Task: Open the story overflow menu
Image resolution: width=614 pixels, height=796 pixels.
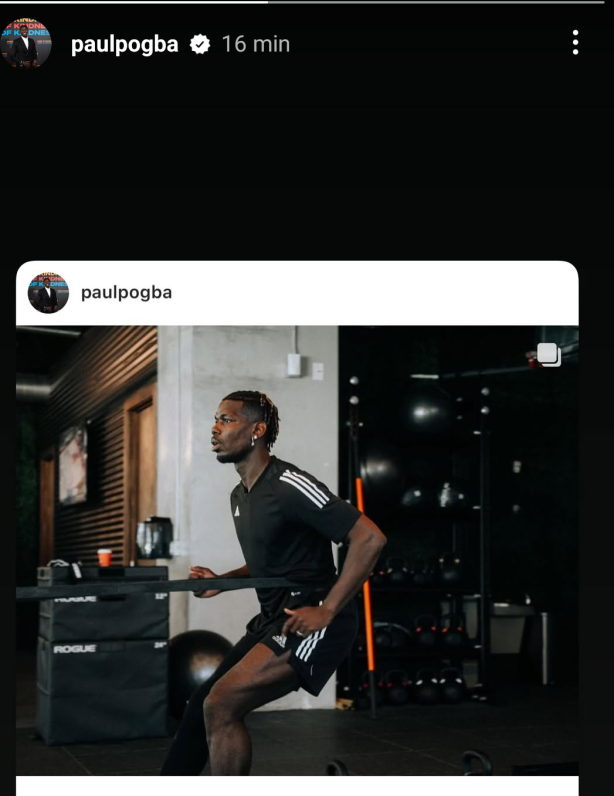Action: 575,43
